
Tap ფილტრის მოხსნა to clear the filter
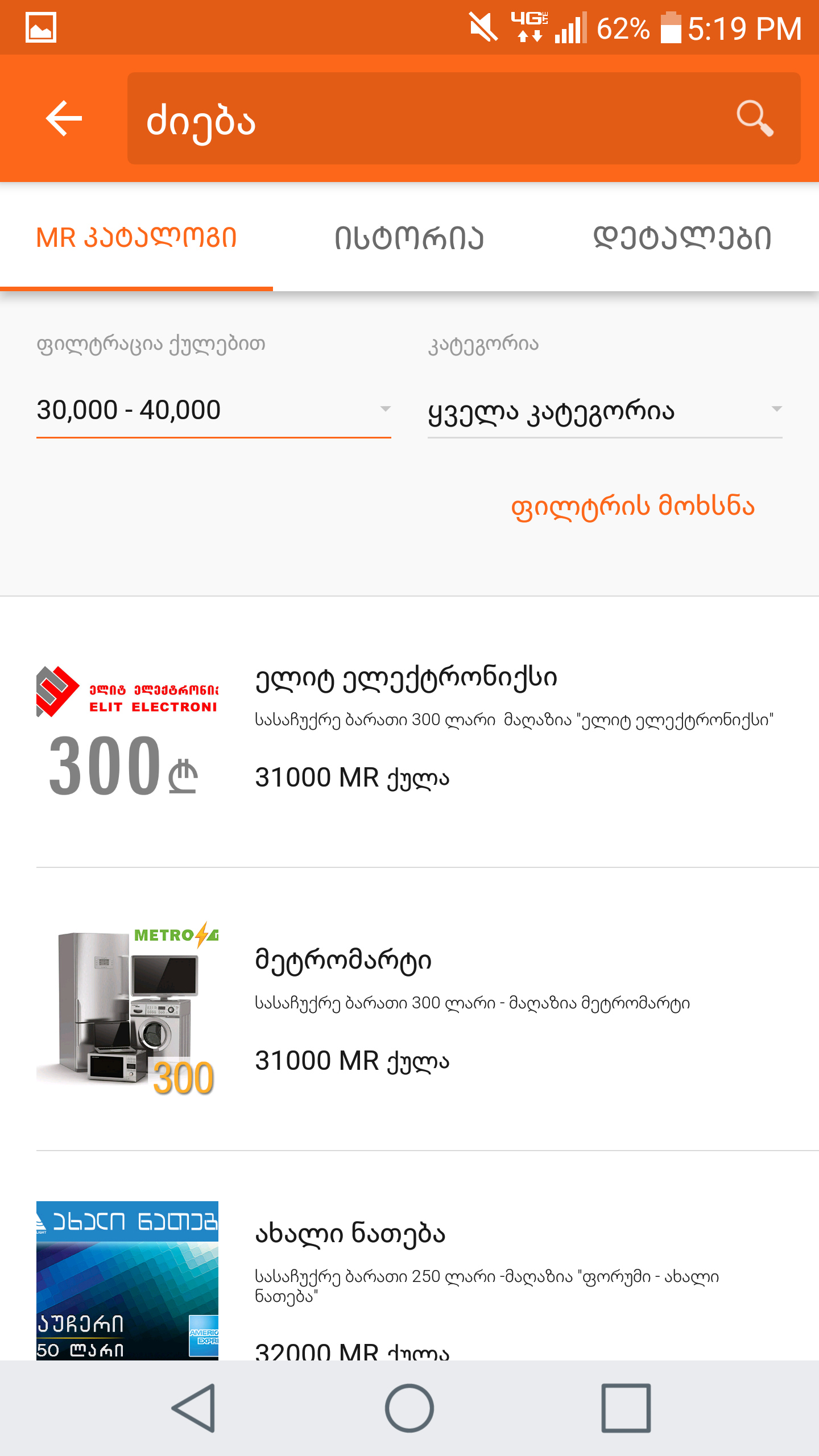coord(632,506)
